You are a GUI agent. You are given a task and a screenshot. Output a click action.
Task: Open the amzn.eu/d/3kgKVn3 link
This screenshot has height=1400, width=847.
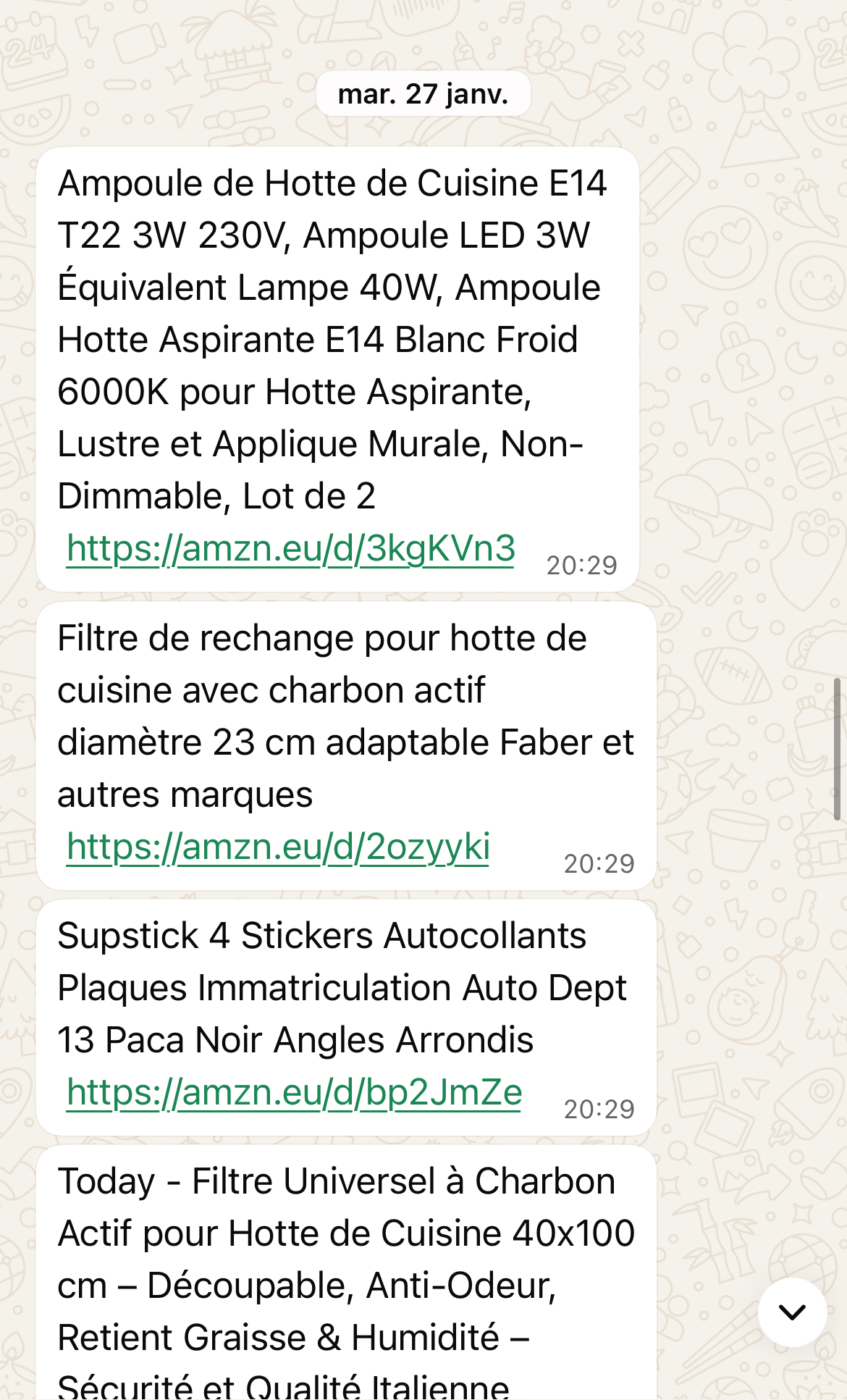290,548
